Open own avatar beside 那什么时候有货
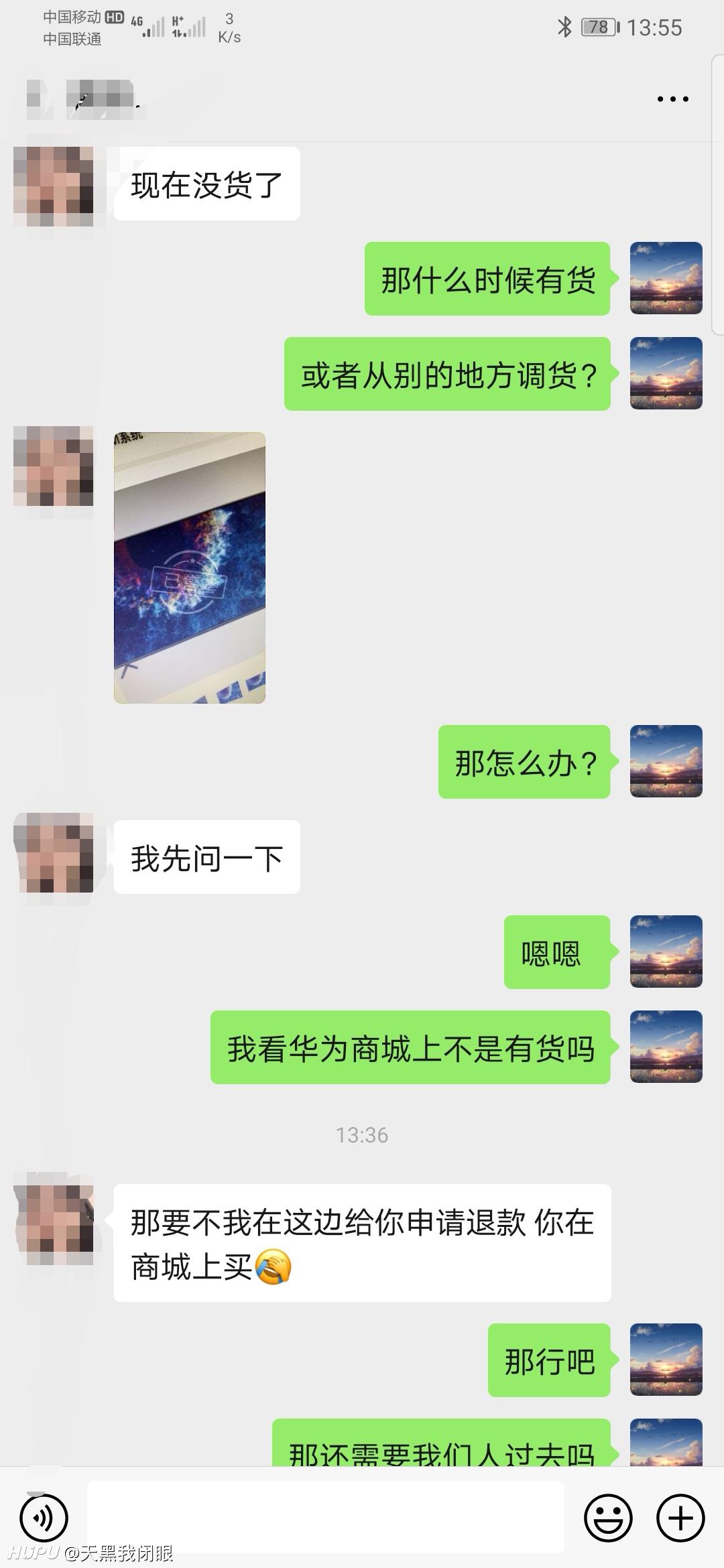 click(x=666, y=278)
